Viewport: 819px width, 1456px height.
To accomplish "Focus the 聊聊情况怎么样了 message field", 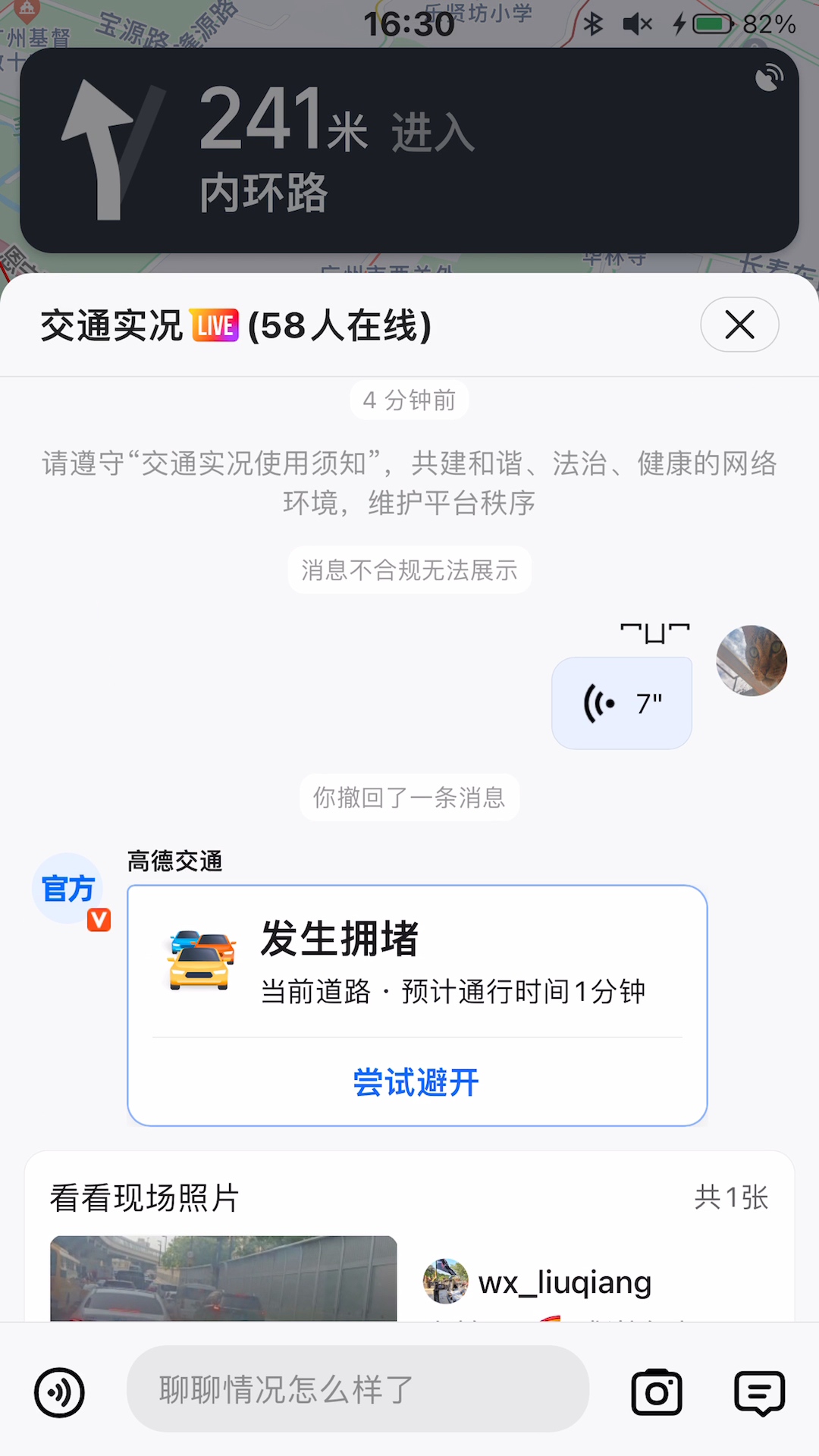I will 357,1389.
